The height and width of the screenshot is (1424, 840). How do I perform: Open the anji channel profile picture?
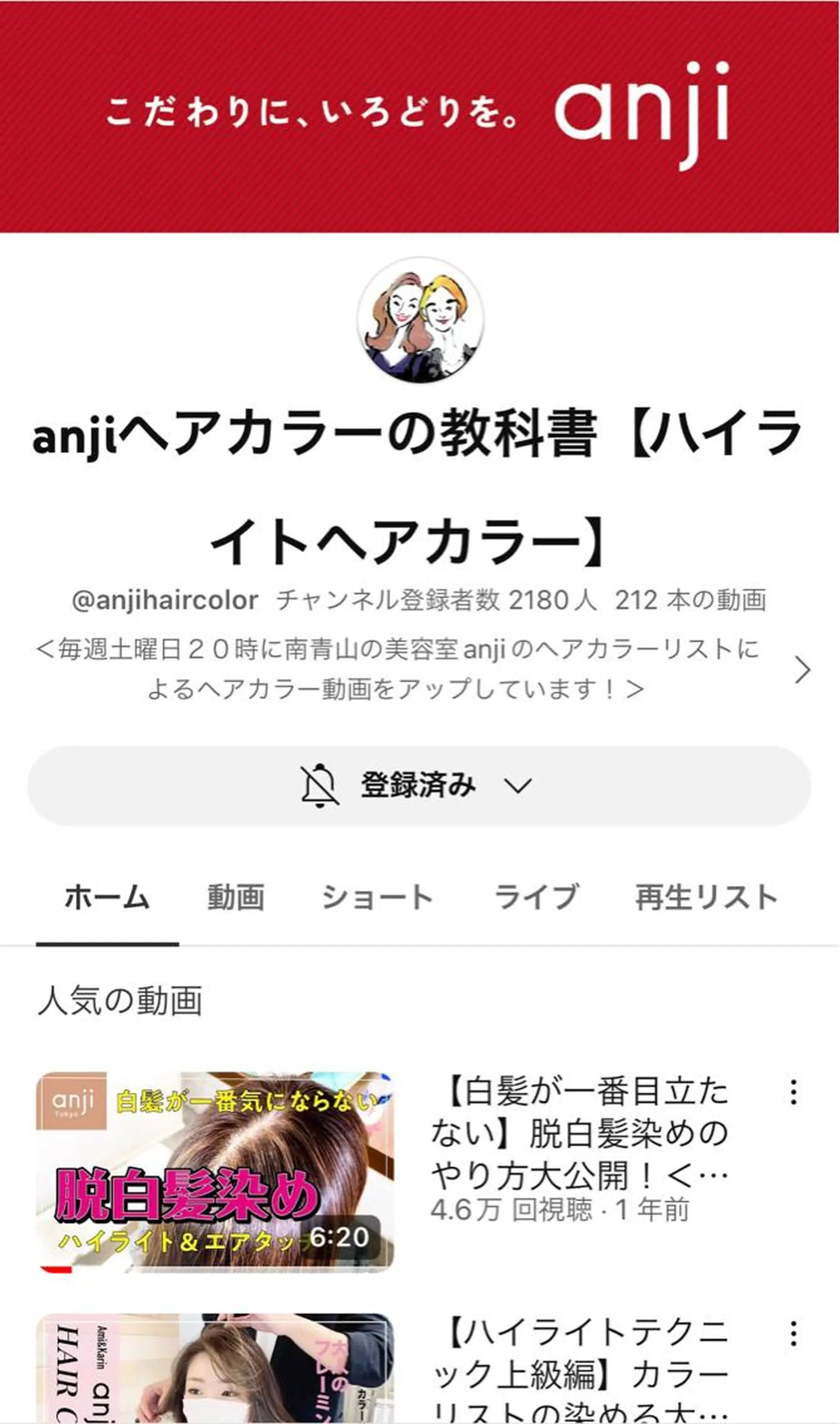tap(420, 320)
